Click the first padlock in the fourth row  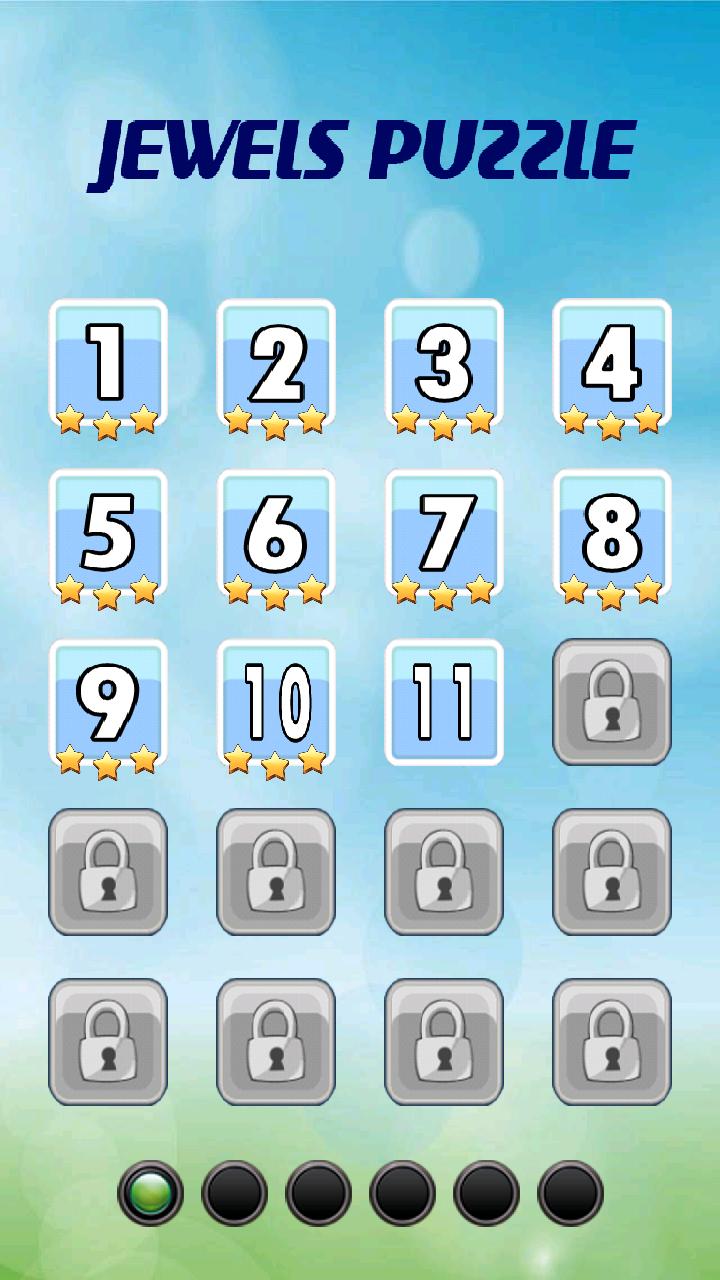[110, 872]
